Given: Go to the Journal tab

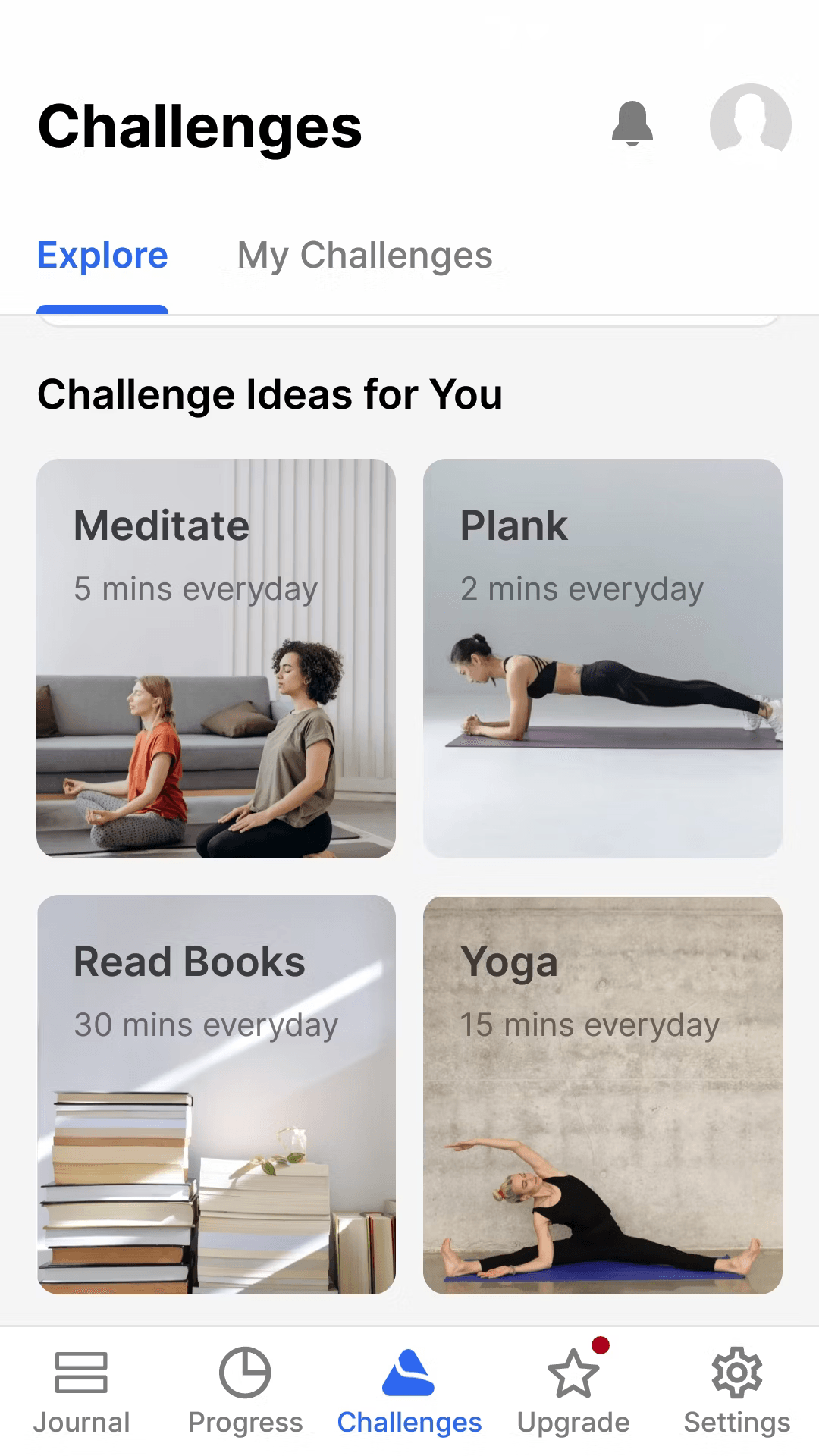Looking at the screenshot, I should (x=81, y=1392).
